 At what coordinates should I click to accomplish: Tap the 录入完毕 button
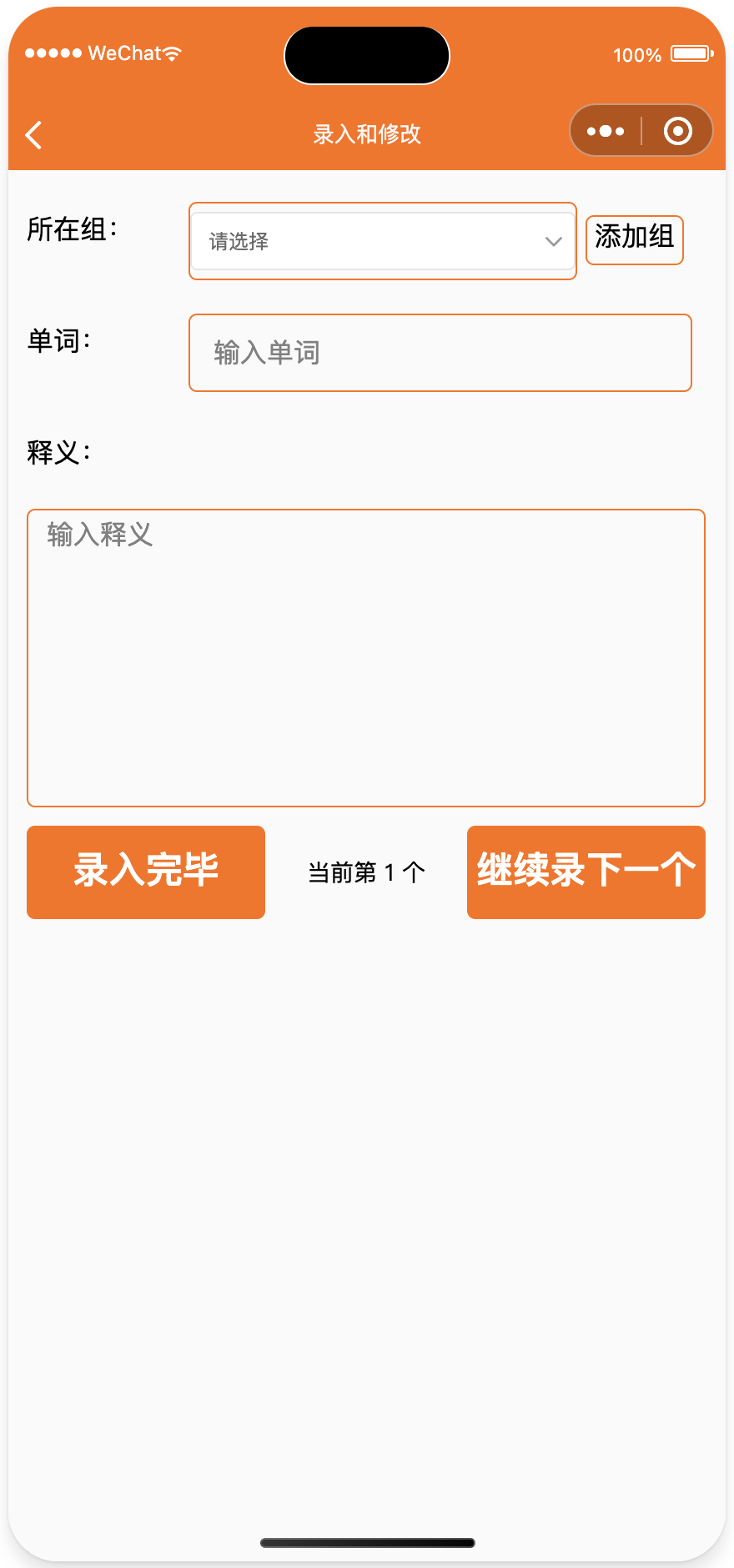point(146,872)
